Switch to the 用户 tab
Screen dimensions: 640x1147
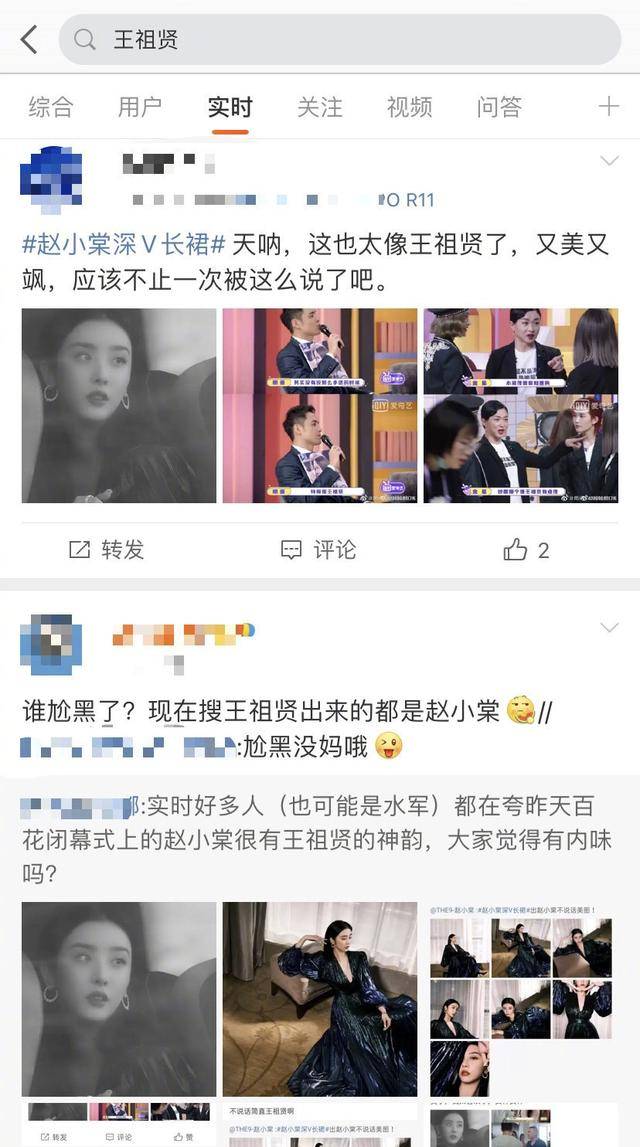(140, 107)
